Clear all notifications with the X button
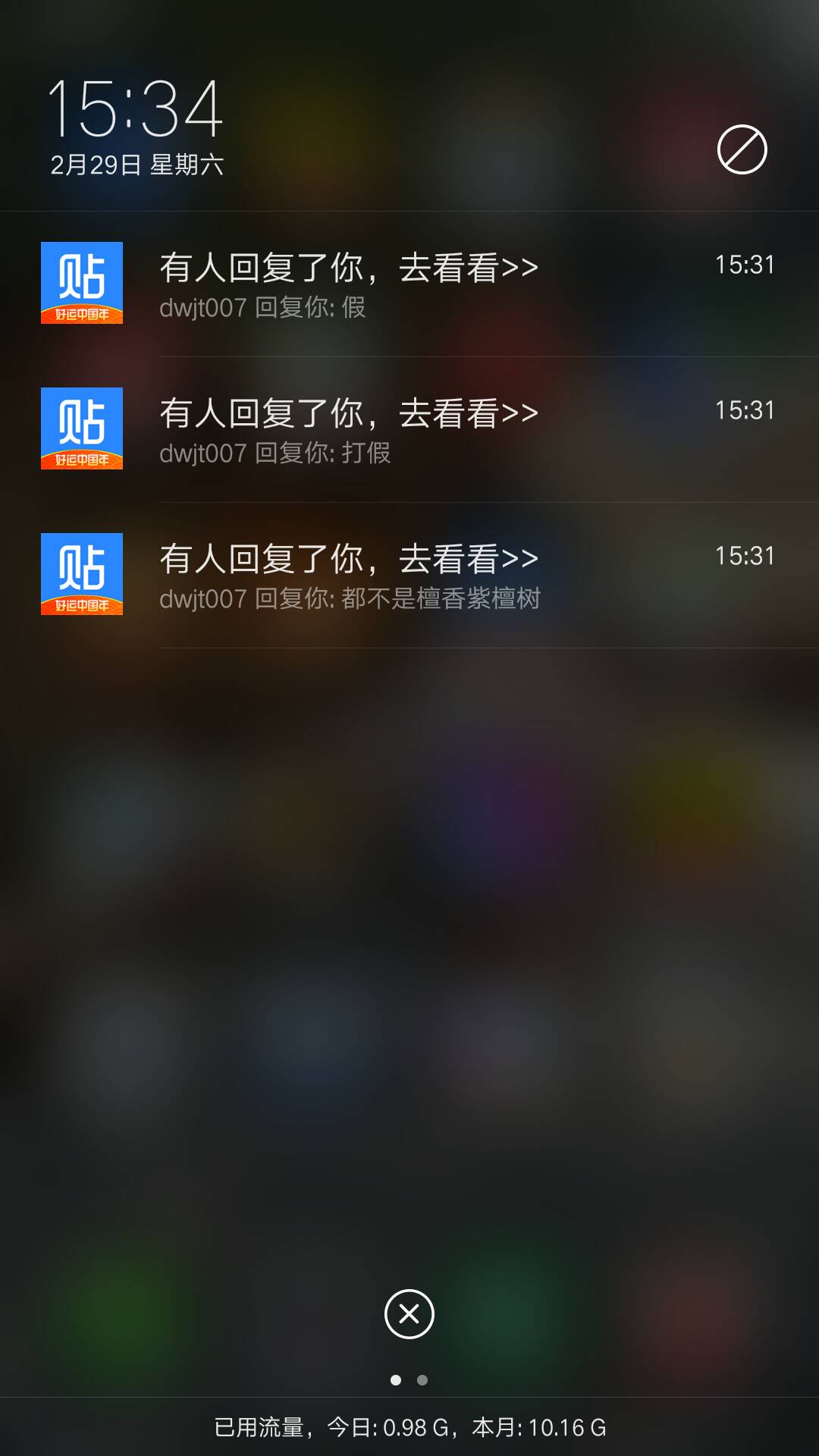Viewport: 819px width, 1456px height. 409,1313
